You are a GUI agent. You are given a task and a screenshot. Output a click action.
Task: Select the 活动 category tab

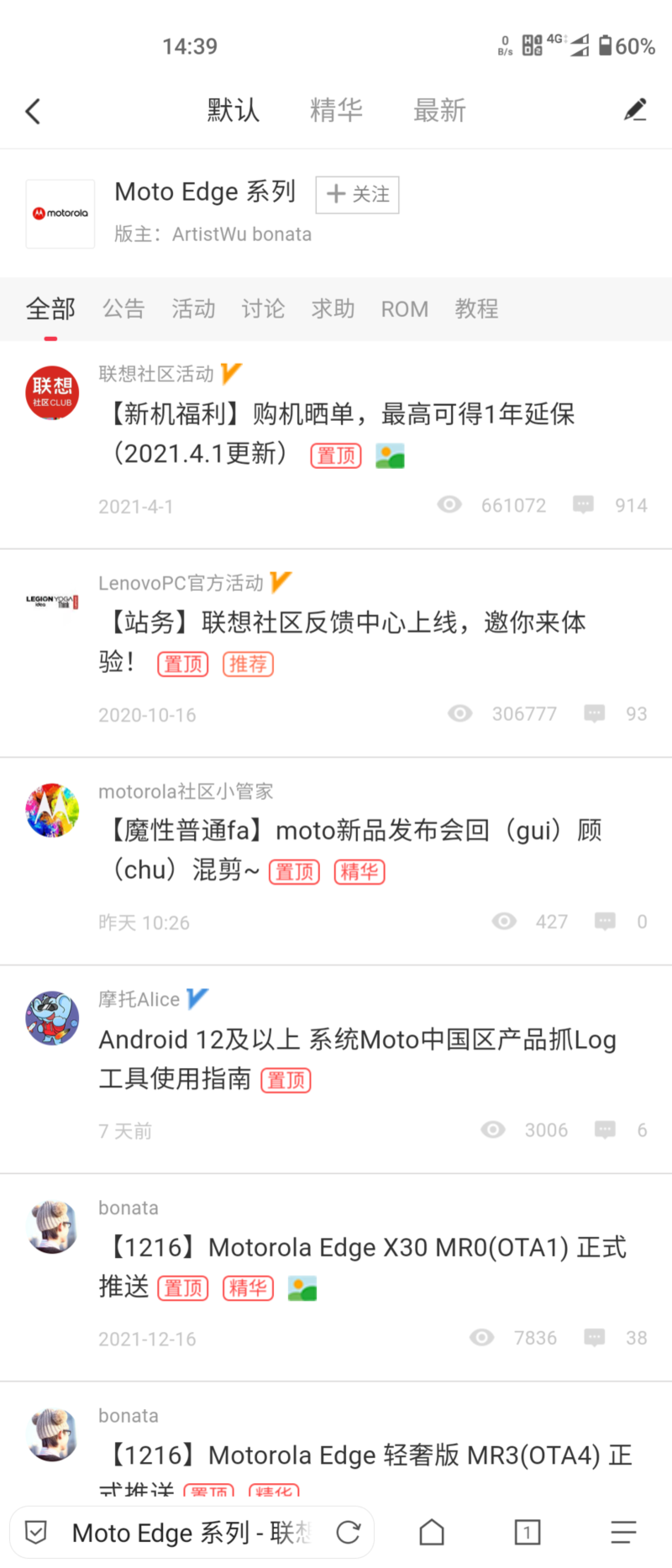(x=193, y=309)
